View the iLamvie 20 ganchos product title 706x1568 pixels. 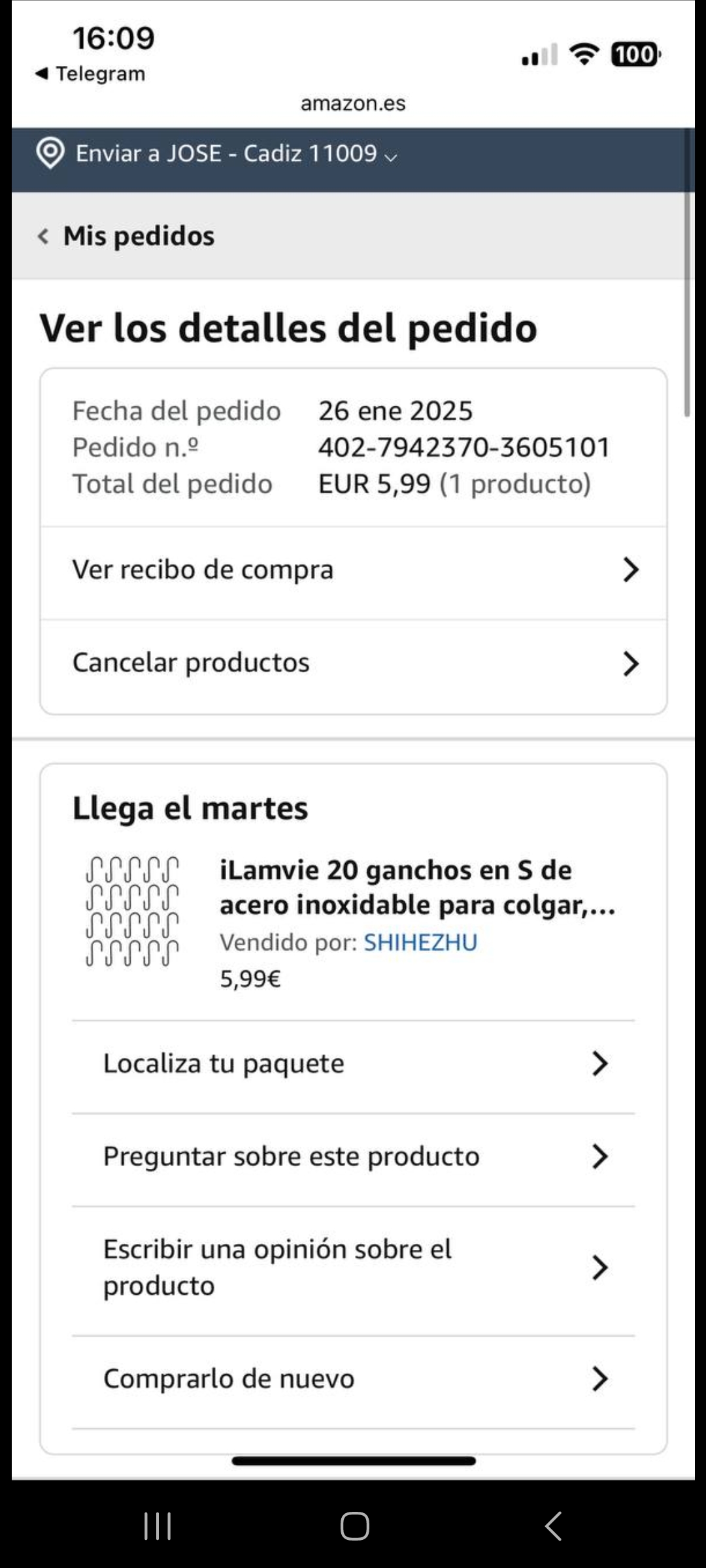coord(417,887)
